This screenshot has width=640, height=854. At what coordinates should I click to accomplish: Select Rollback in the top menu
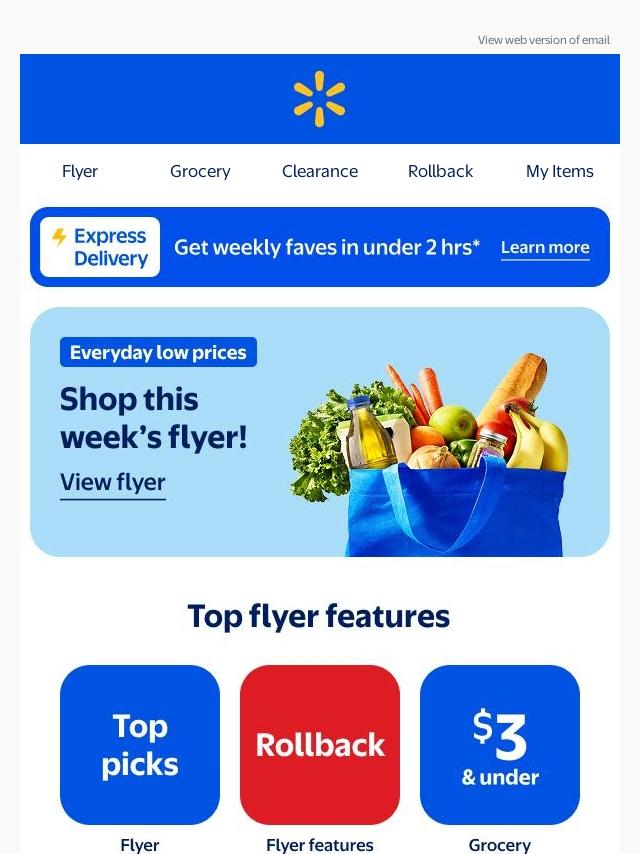440,171
